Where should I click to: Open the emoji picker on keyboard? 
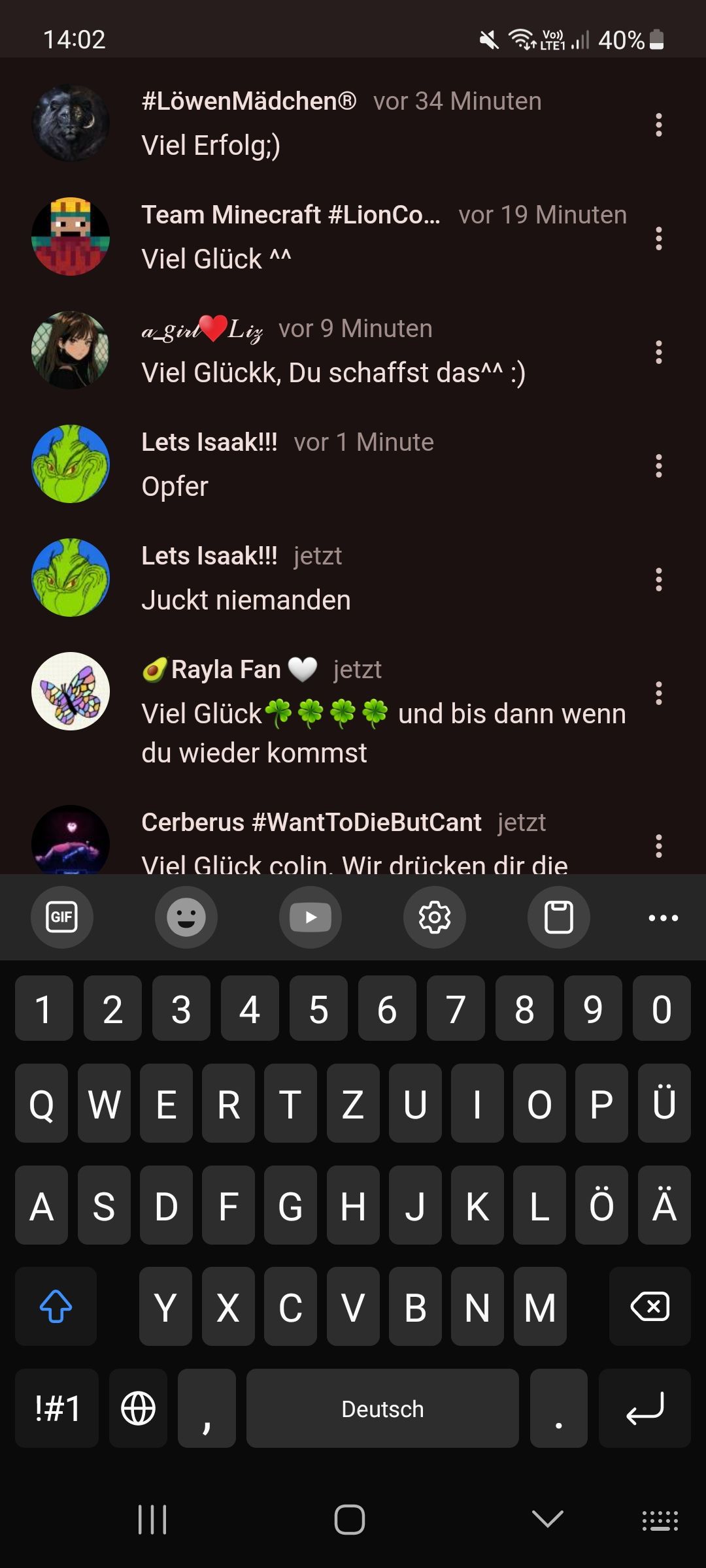[x=186, y=917]
